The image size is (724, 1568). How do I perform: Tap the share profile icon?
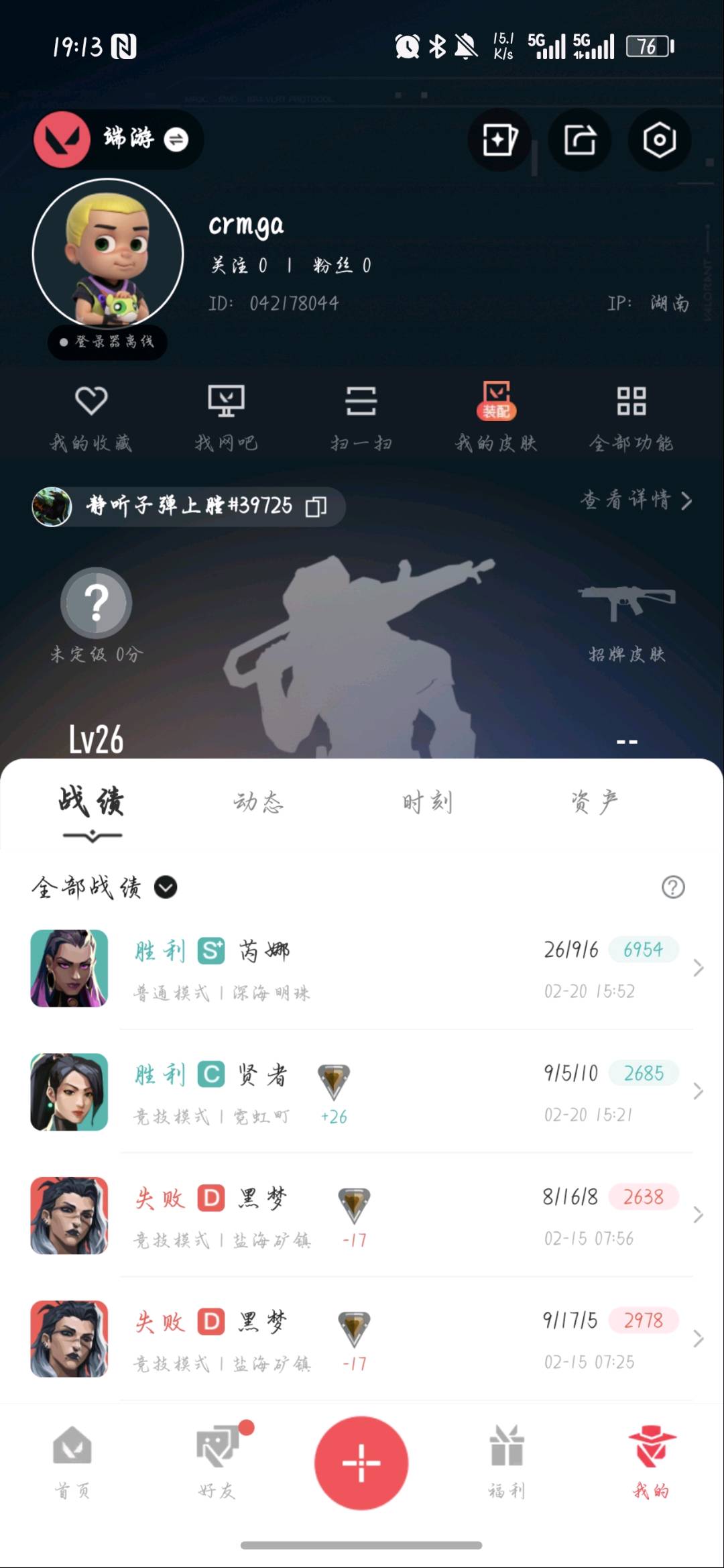579,140
